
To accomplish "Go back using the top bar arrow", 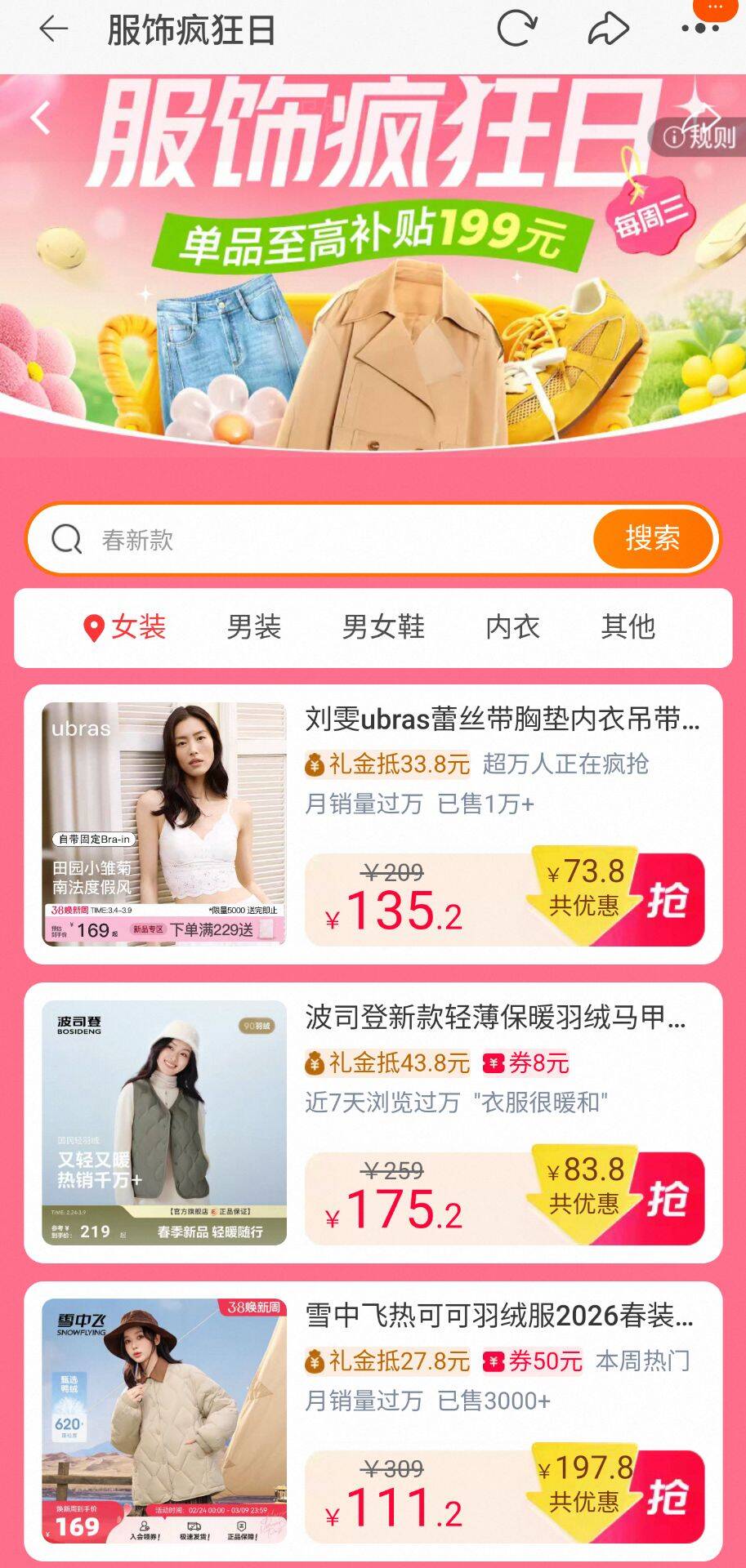I will pos(53,30).
